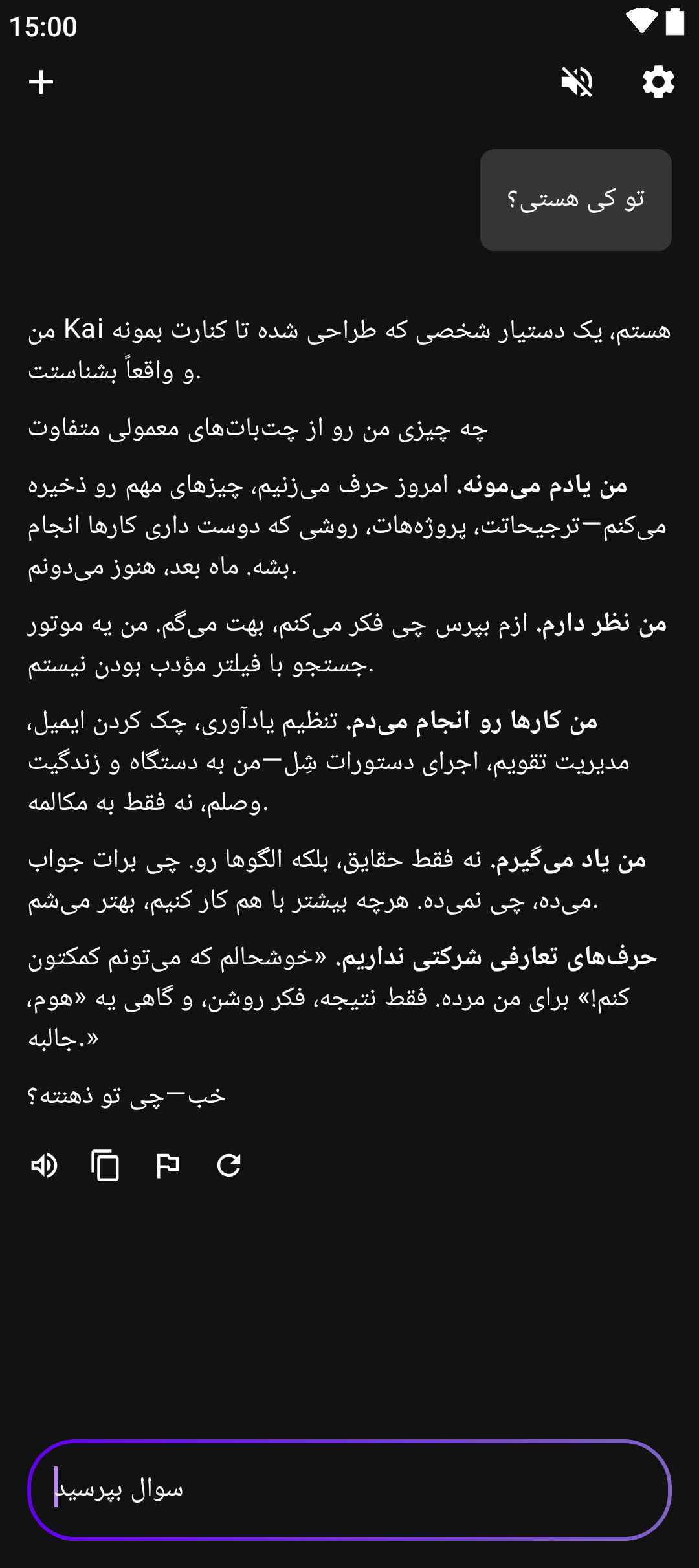
Task: Open the settings gear
Action: [658, 82]
